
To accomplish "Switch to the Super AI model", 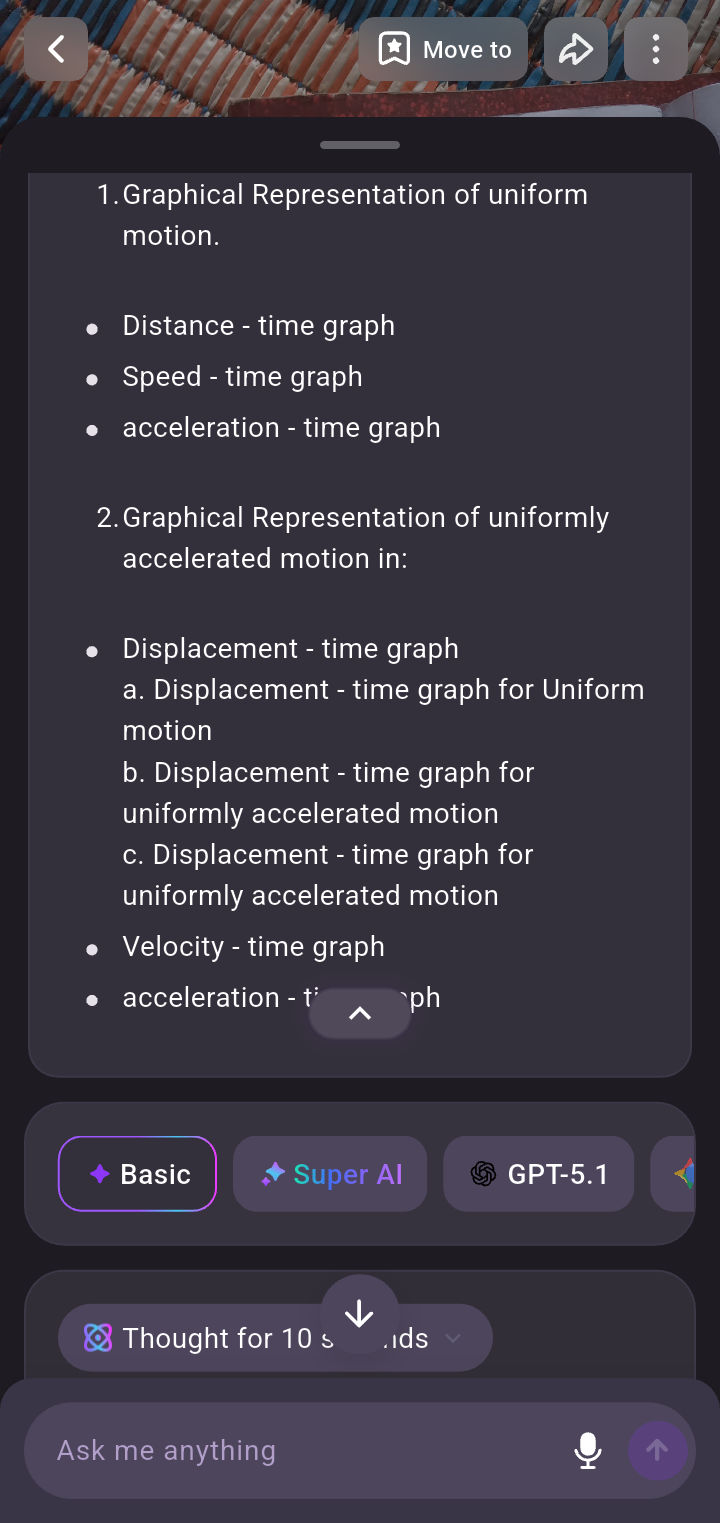I will pyautogui.click(x=330, y=1174).
